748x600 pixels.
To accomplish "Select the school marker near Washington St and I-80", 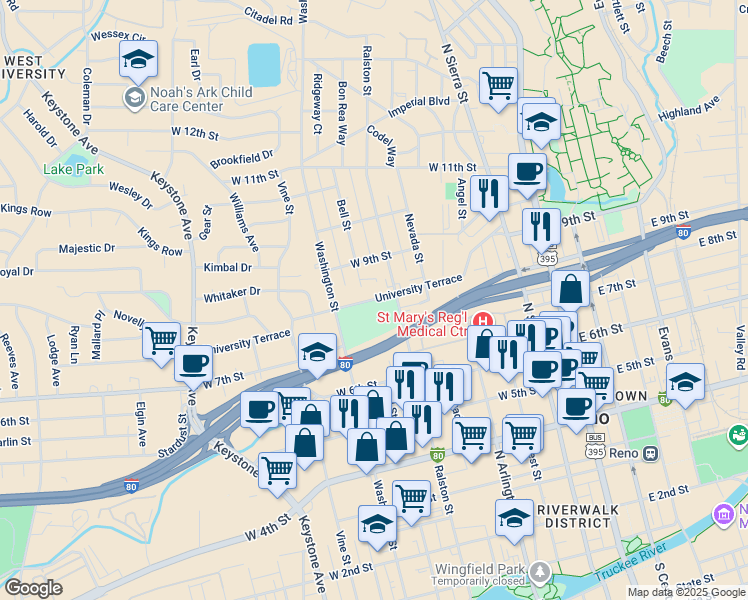I will coord(317,352).
